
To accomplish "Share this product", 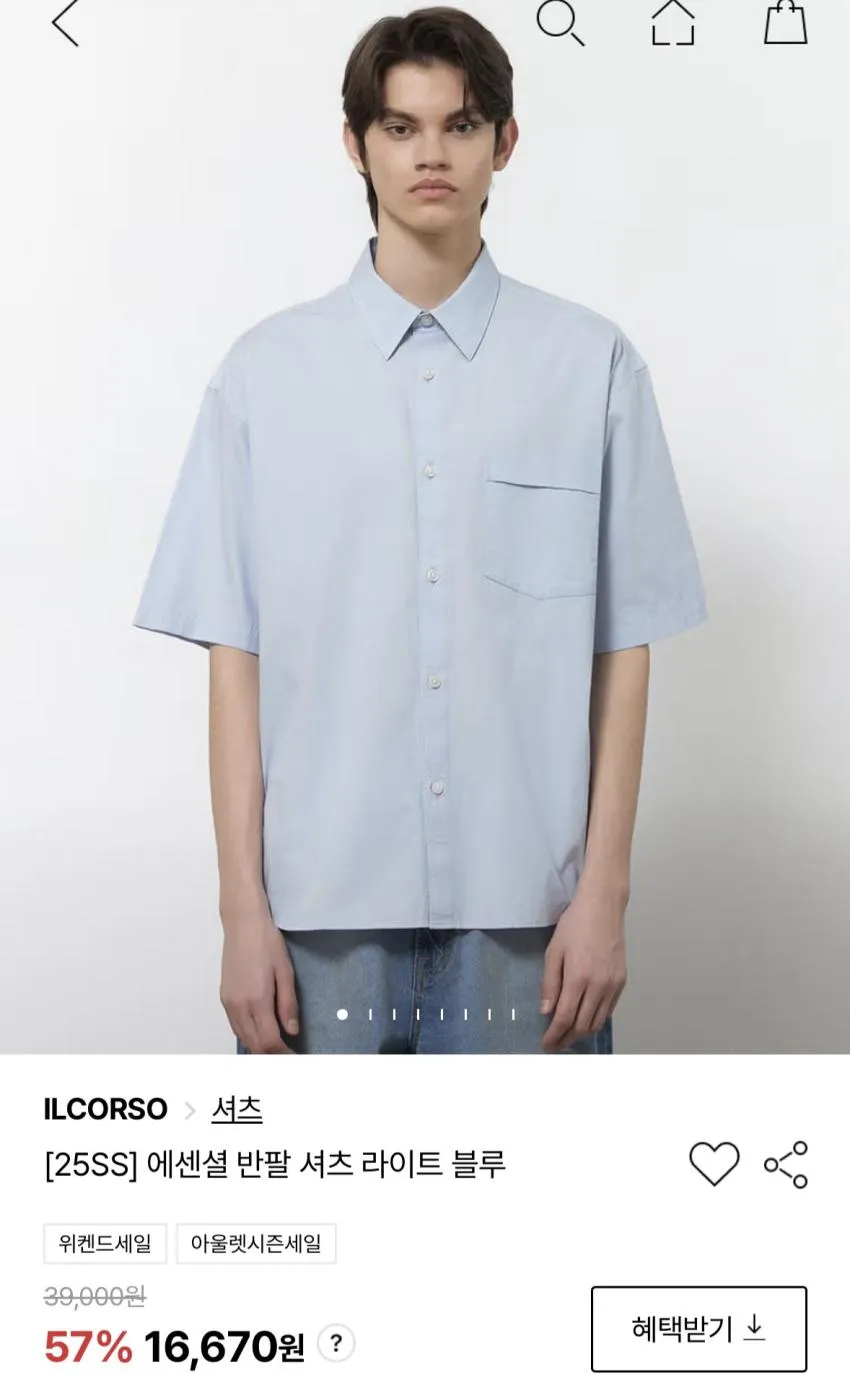I will tap(786, 1164).
